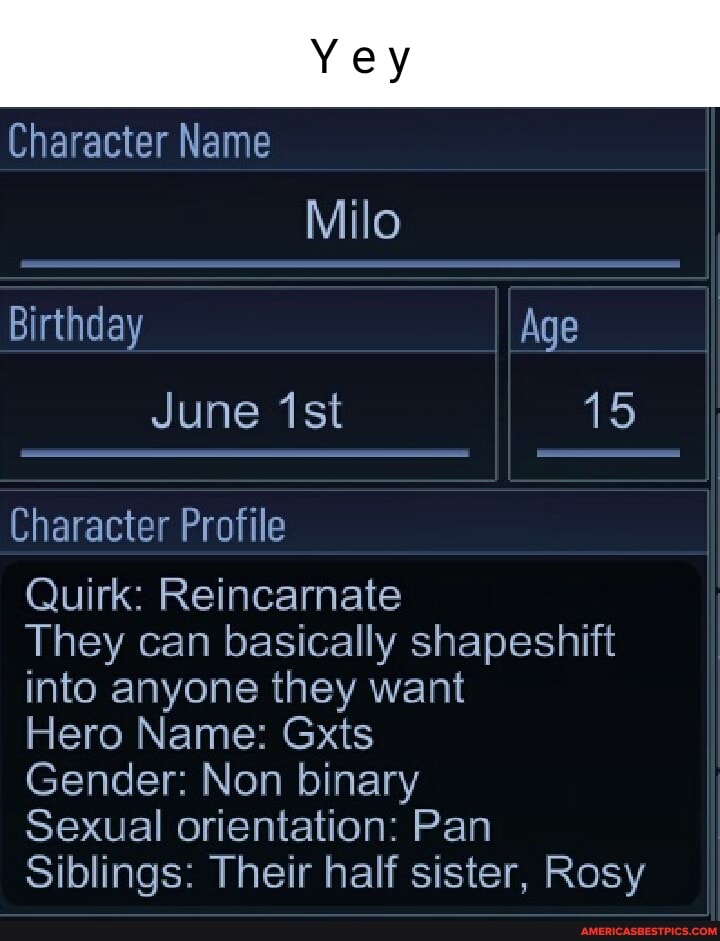
Task: Click the underline beneath Milo
Action: [348, 262]
